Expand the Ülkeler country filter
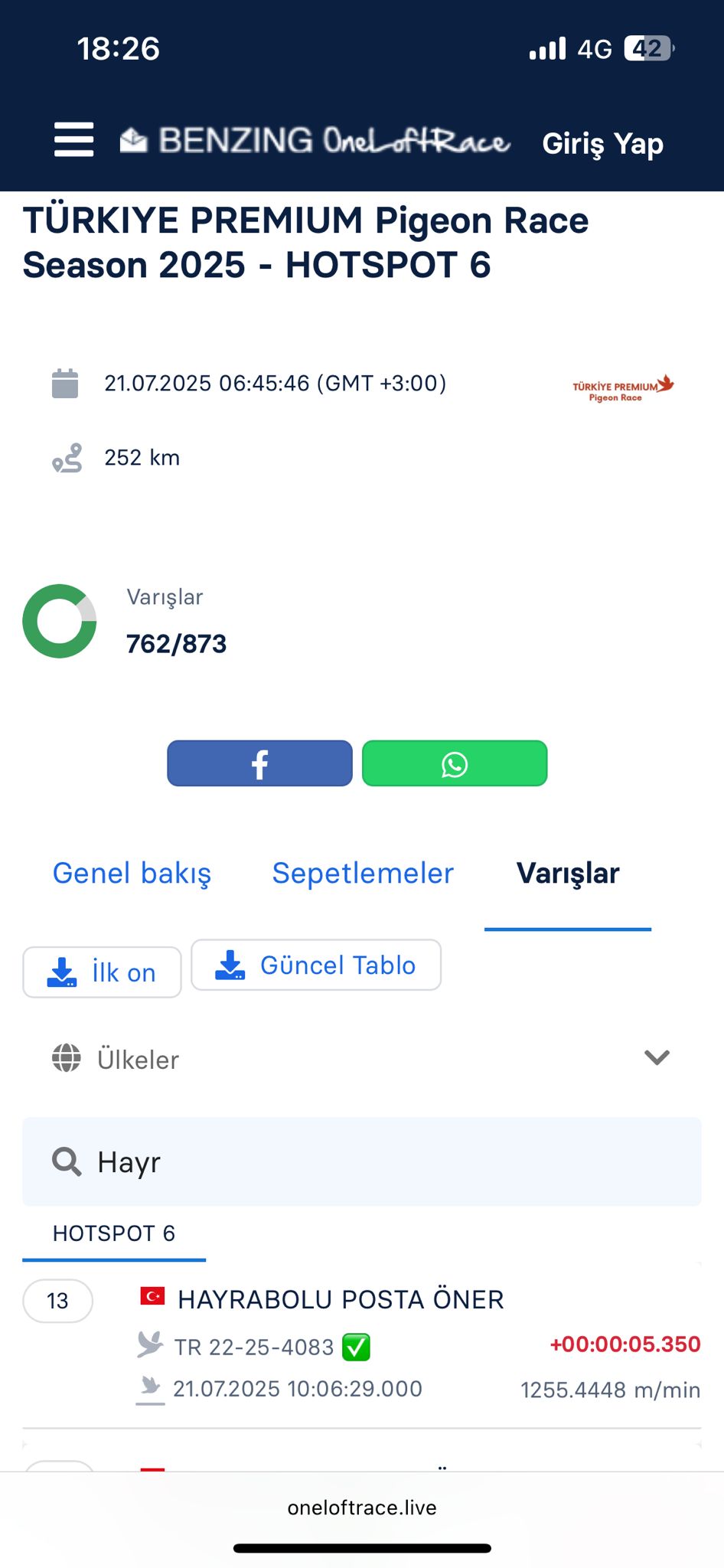724x1568 pixels. (x=361, y=1059)
